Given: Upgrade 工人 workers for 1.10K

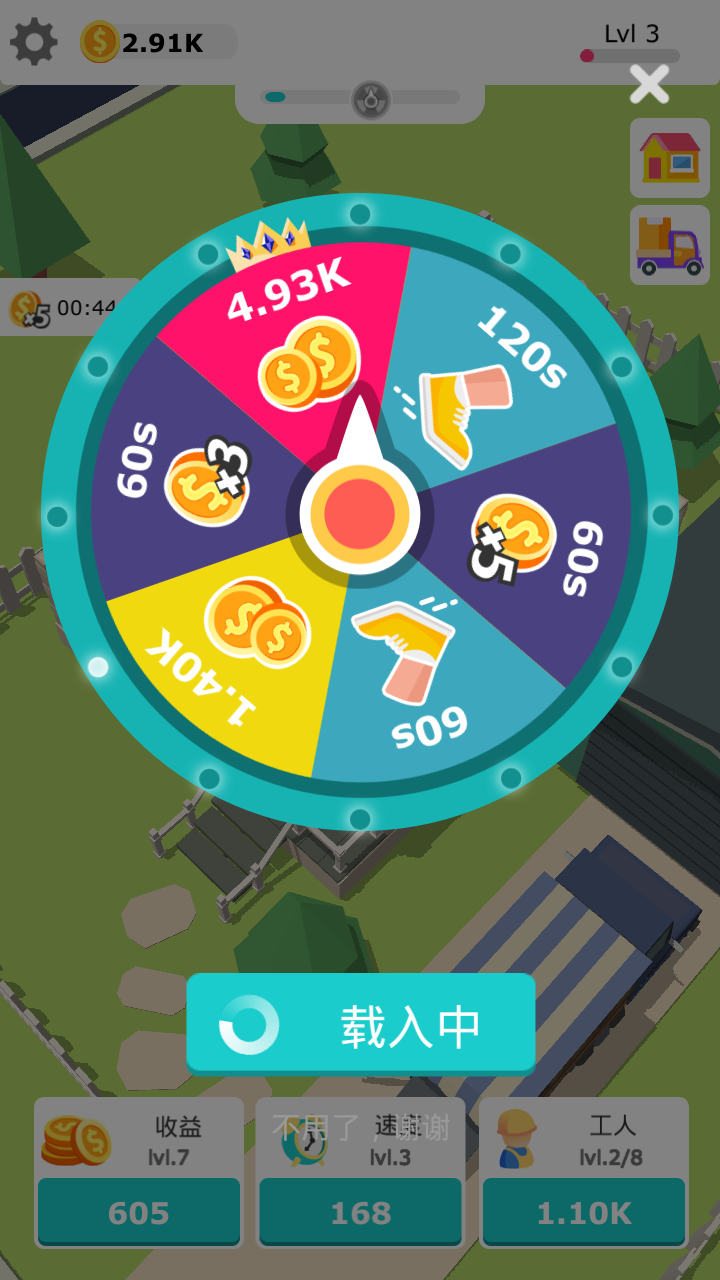Looking at the screenshot, I should click(x=584, y=1212).
